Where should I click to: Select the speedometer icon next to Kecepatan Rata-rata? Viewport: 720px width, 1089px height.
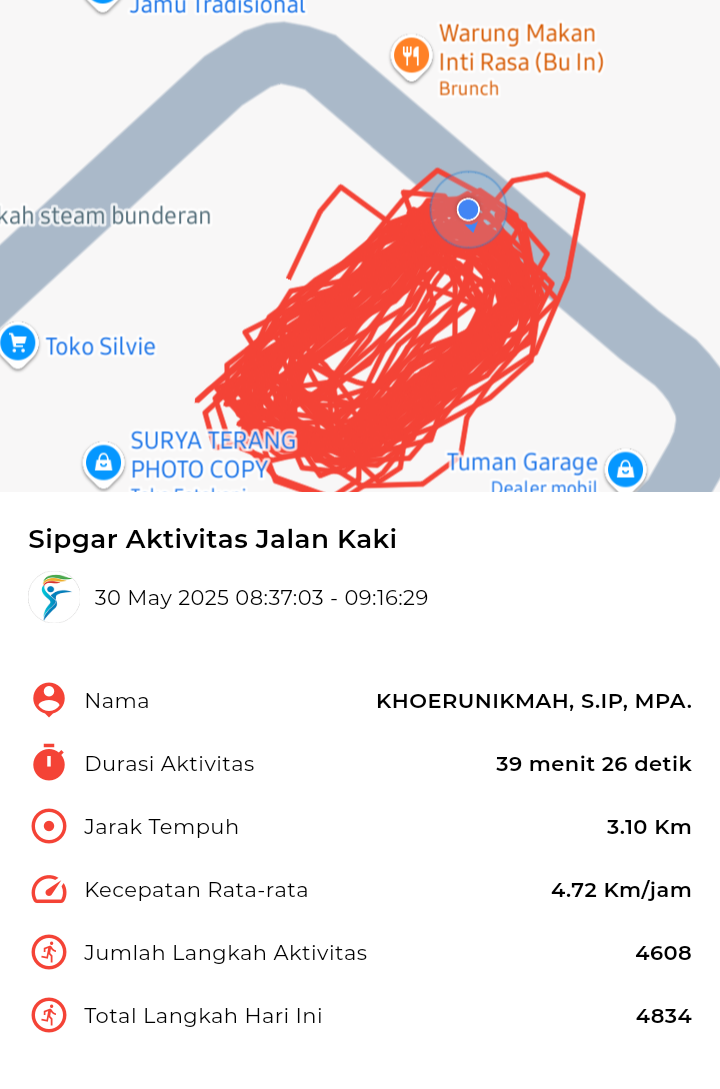47,889
